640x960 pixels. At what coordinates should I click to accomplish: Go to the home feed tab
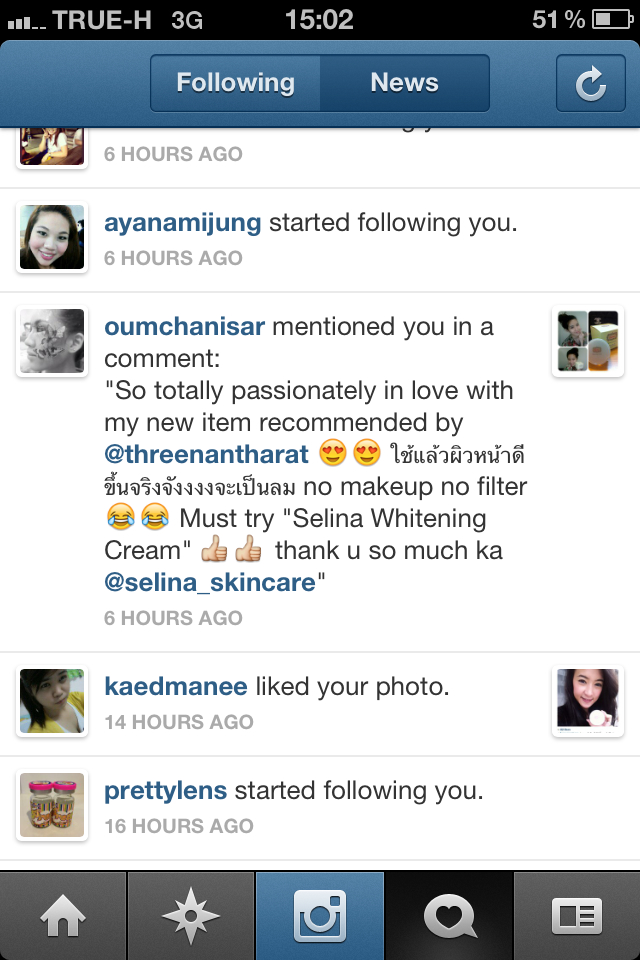tap(63, 916)
